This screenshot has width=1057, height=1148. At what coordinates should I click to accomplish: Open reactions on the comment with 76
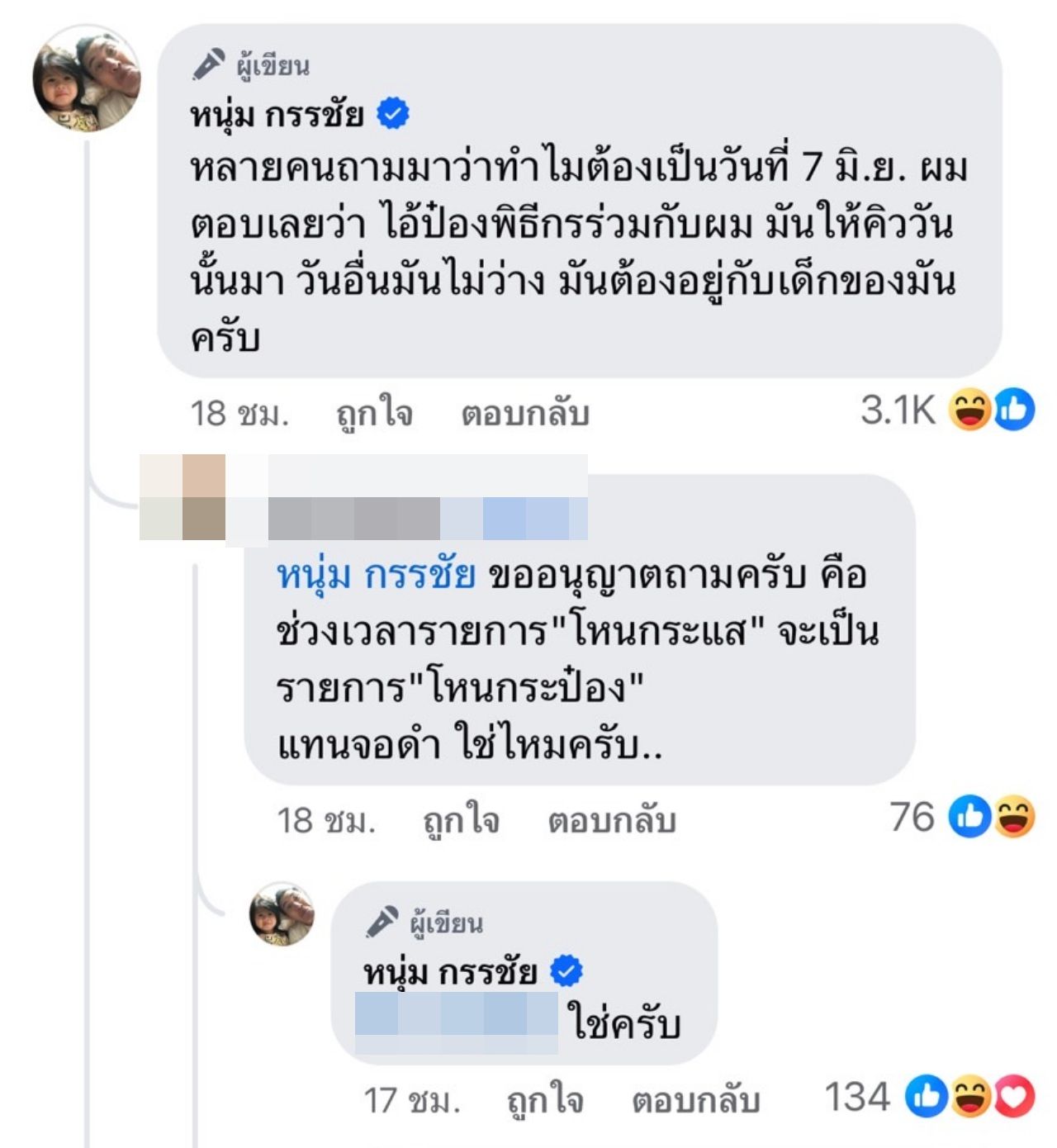tap(961, 817)
